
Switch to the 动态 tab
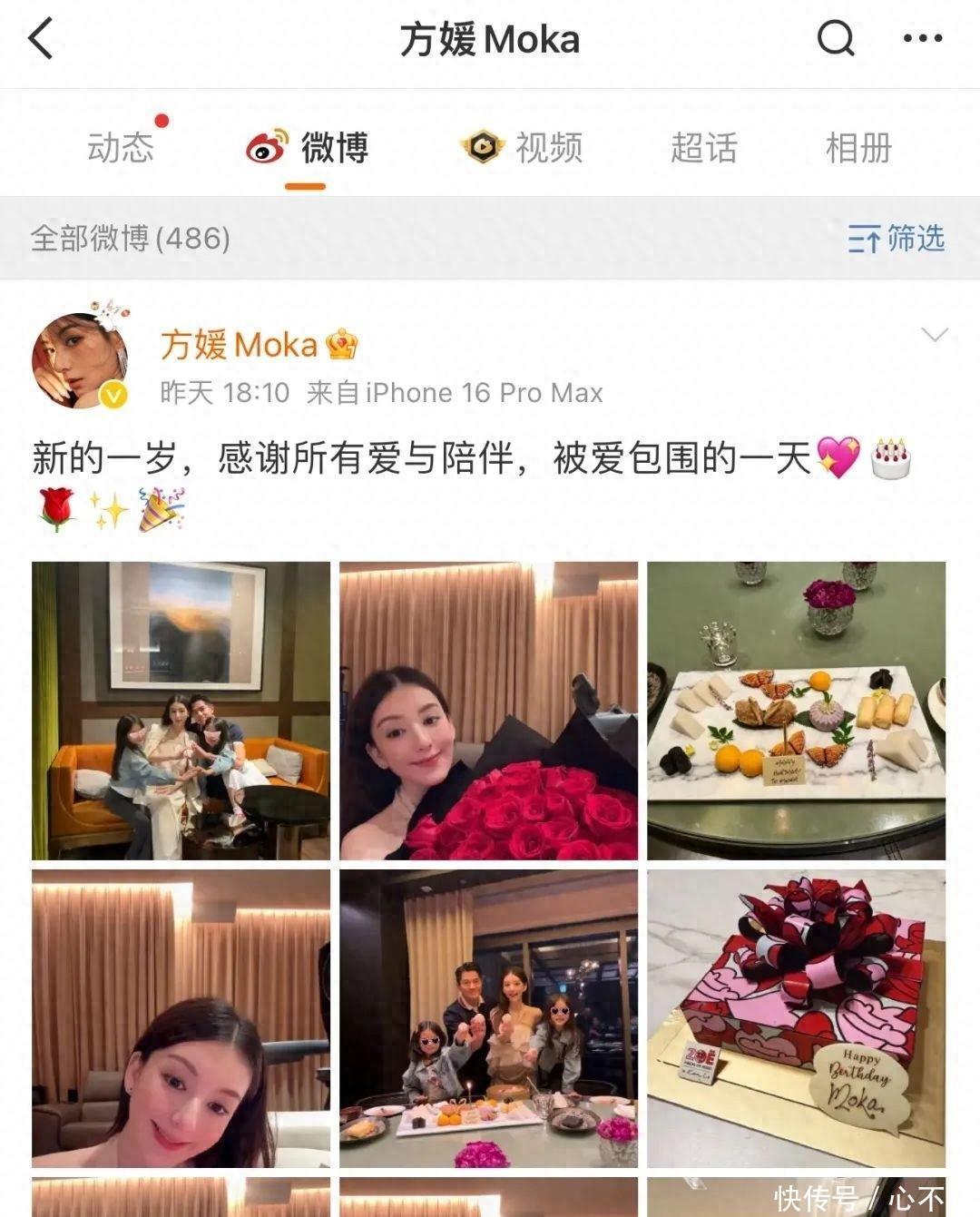121,148
